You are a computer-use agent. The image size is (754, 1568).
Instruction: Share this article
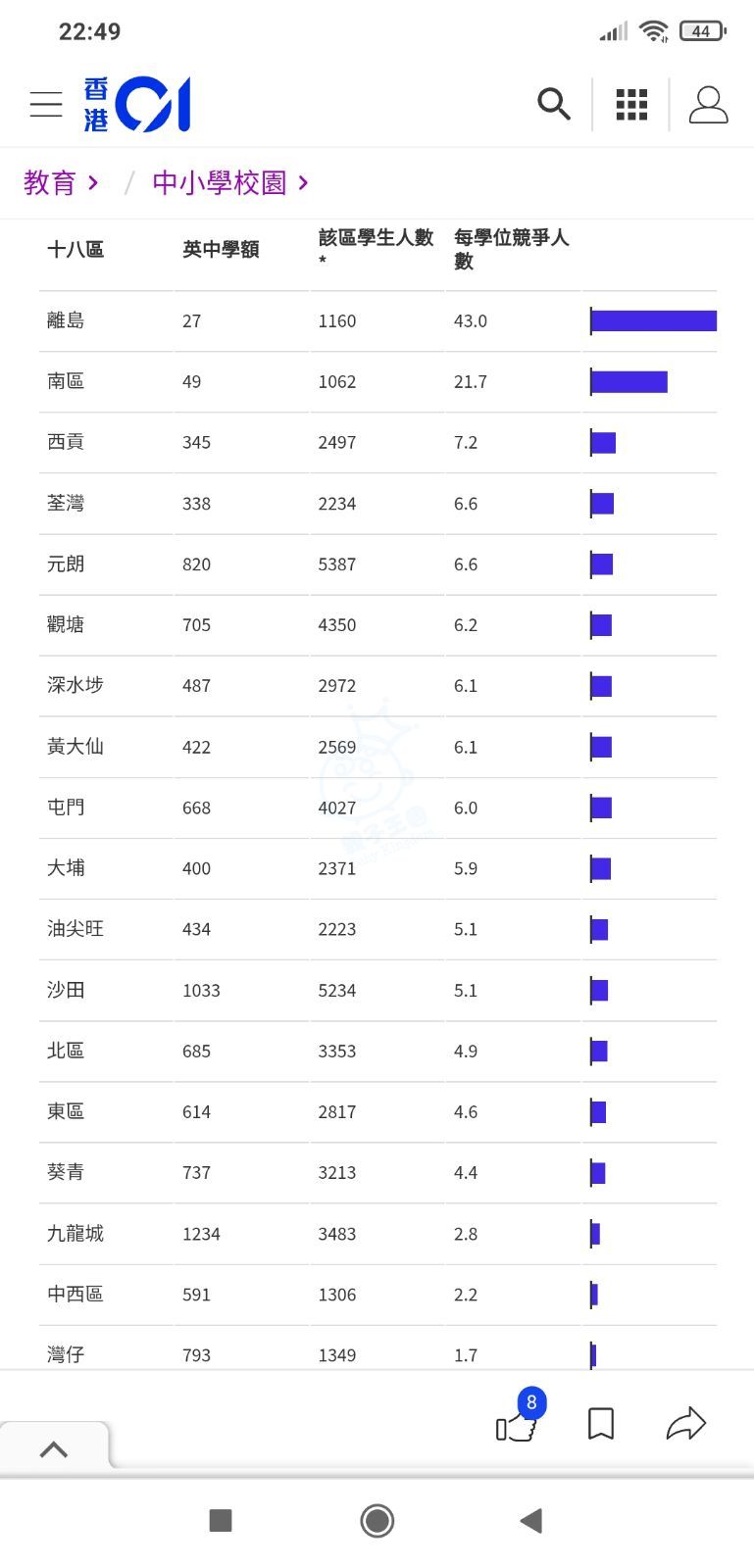685,1424
